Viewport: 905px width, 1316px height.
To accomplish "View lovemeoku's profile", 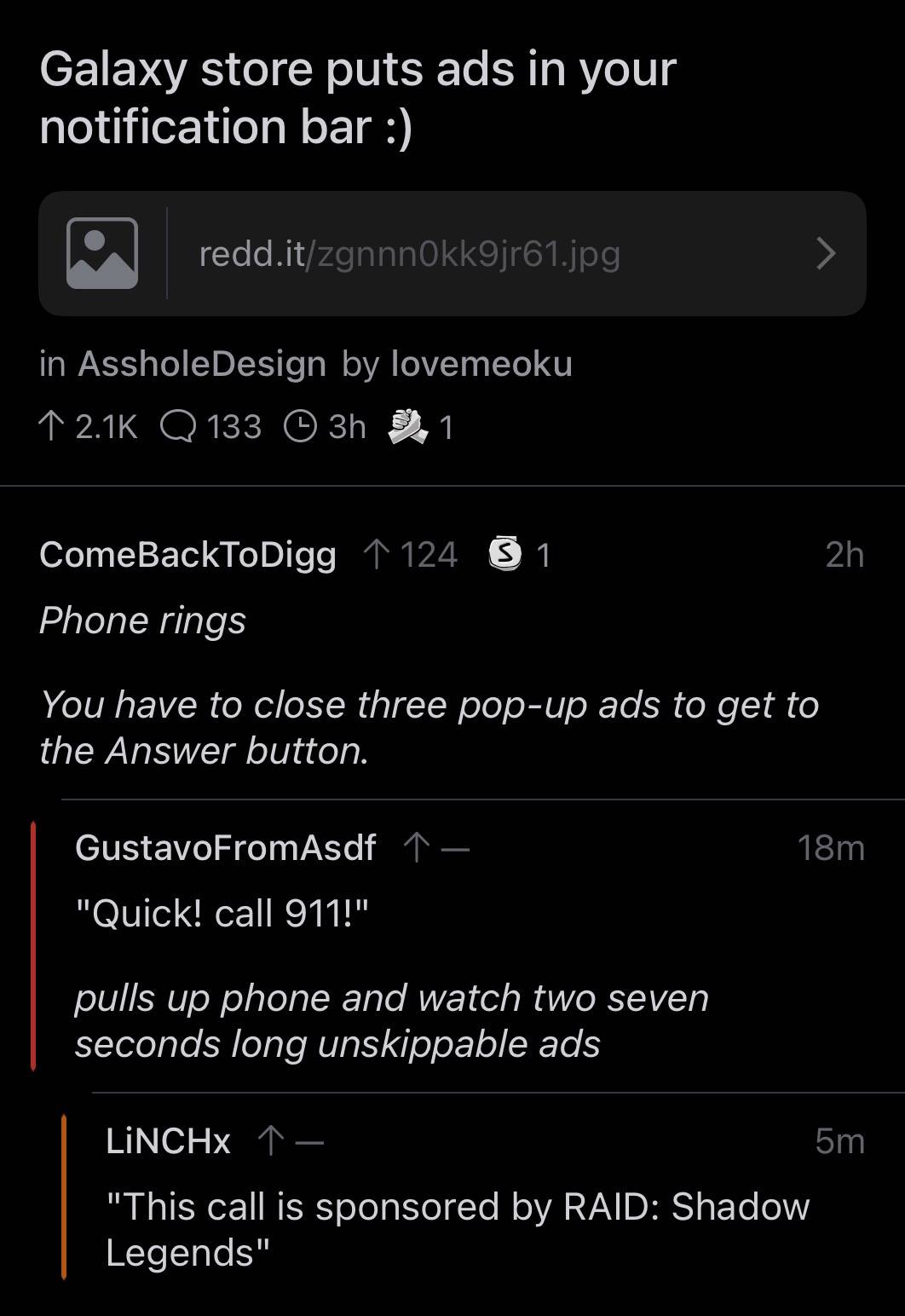I will [481, 364].
